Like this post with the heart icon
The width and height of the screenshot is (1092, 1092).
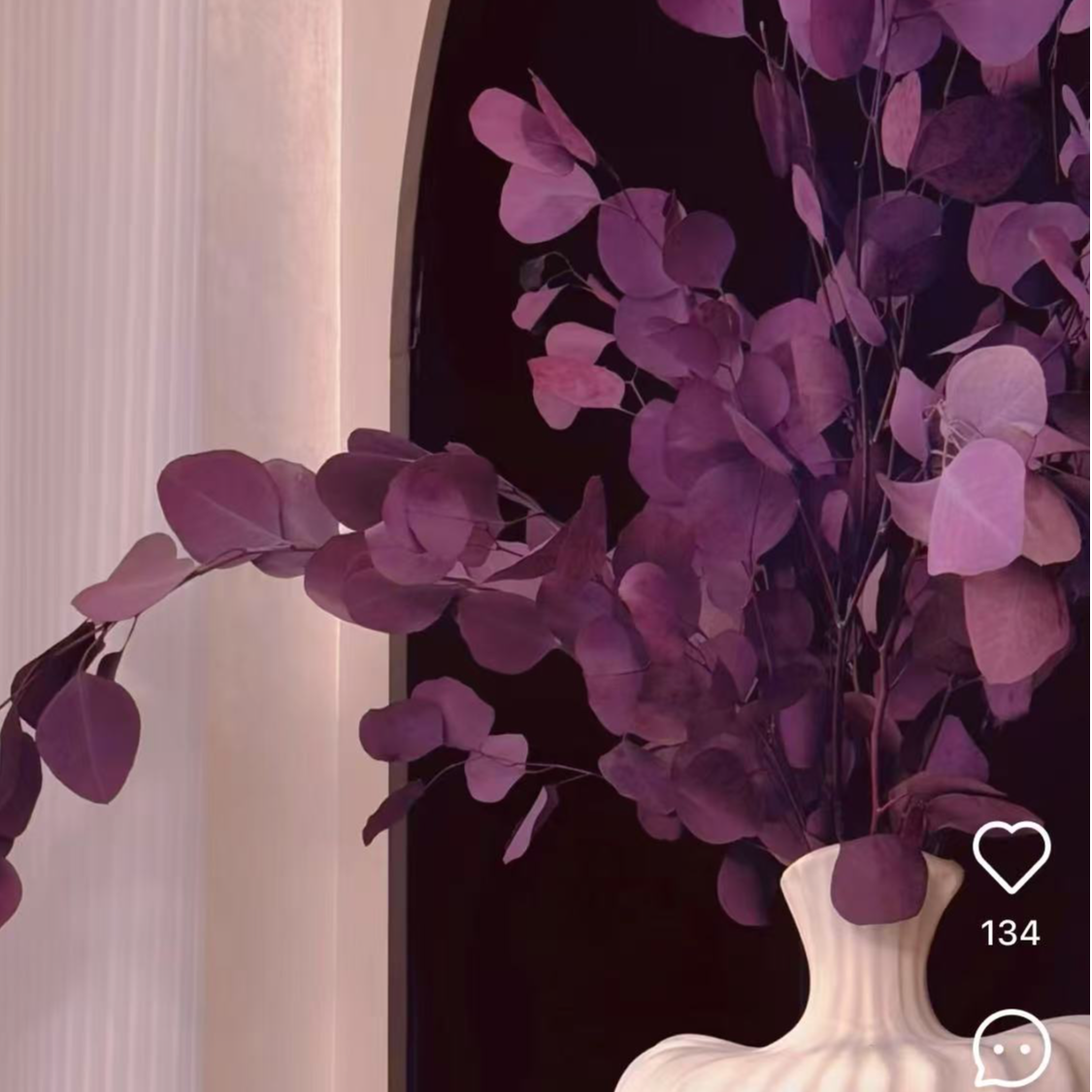[1010, 857]
